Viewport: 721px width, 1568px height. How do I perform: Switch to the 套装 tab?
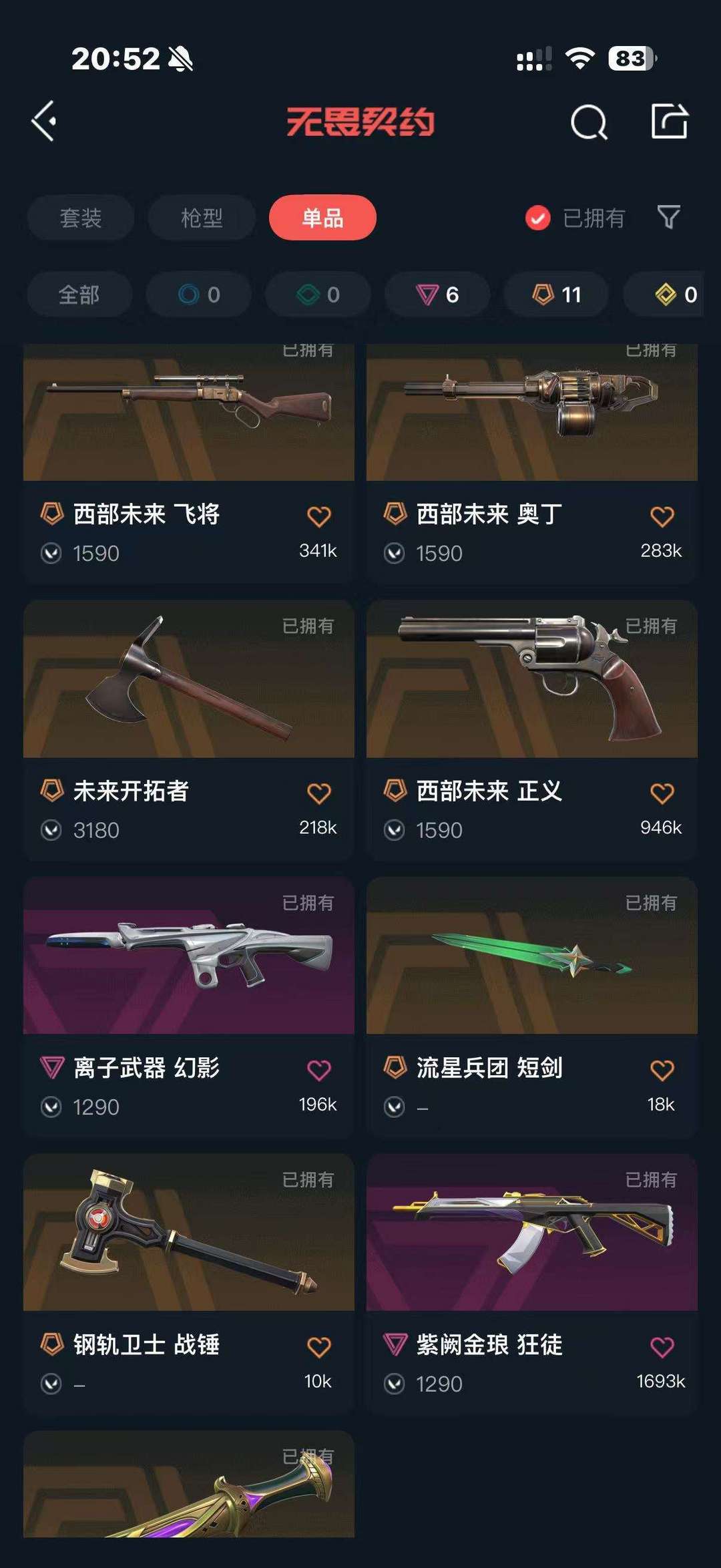(81, 218)
